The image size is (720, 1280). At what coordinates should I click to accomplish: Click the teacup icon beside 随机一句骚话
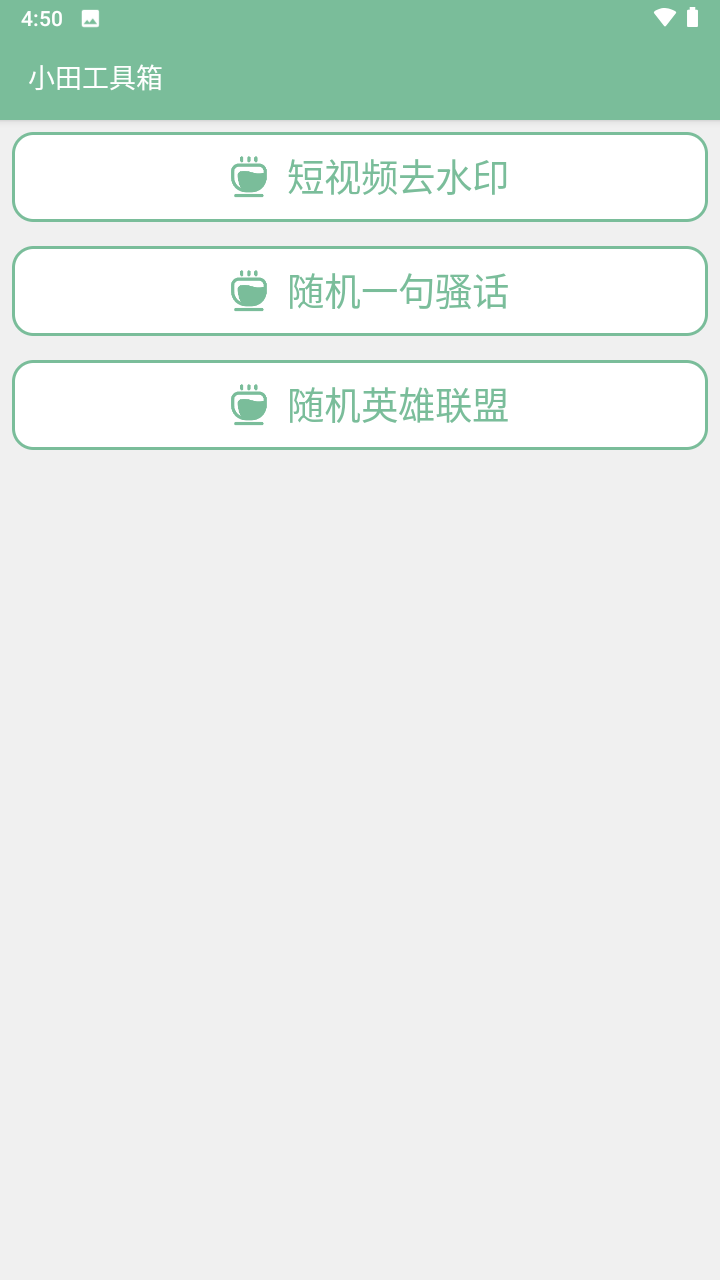click(x=248, y=291)
